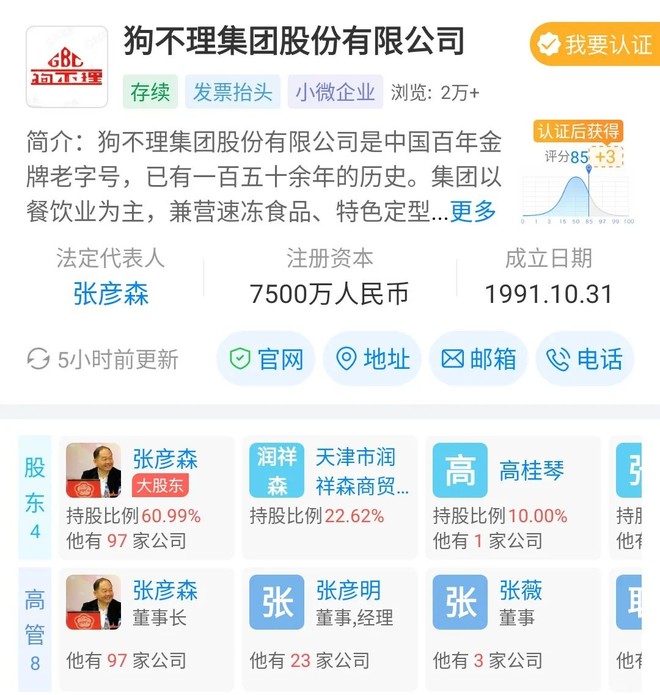Open the 官网 website button

click(266, 359)
